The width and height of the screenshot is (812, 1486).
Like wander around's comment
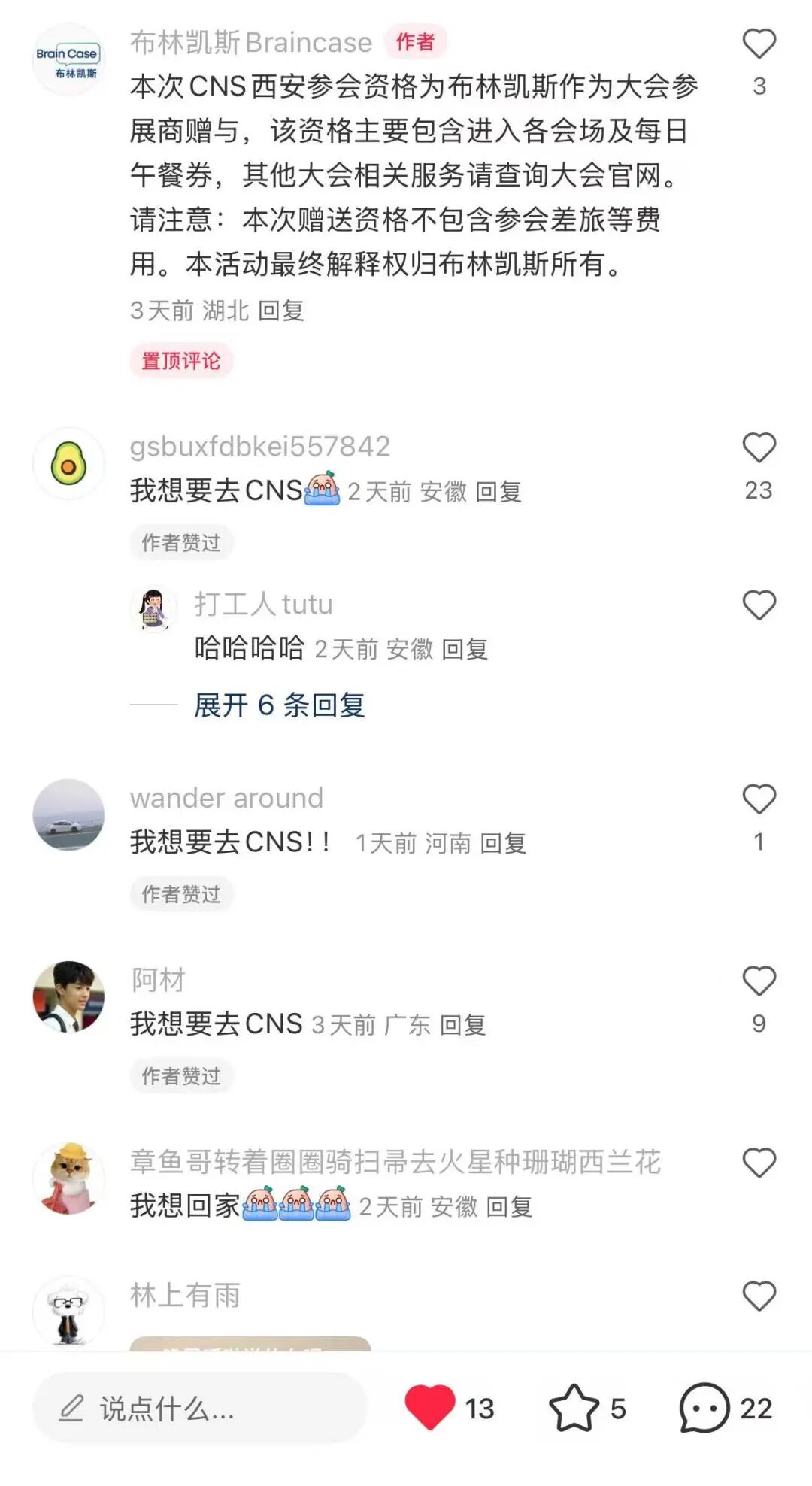pos(759,799)
